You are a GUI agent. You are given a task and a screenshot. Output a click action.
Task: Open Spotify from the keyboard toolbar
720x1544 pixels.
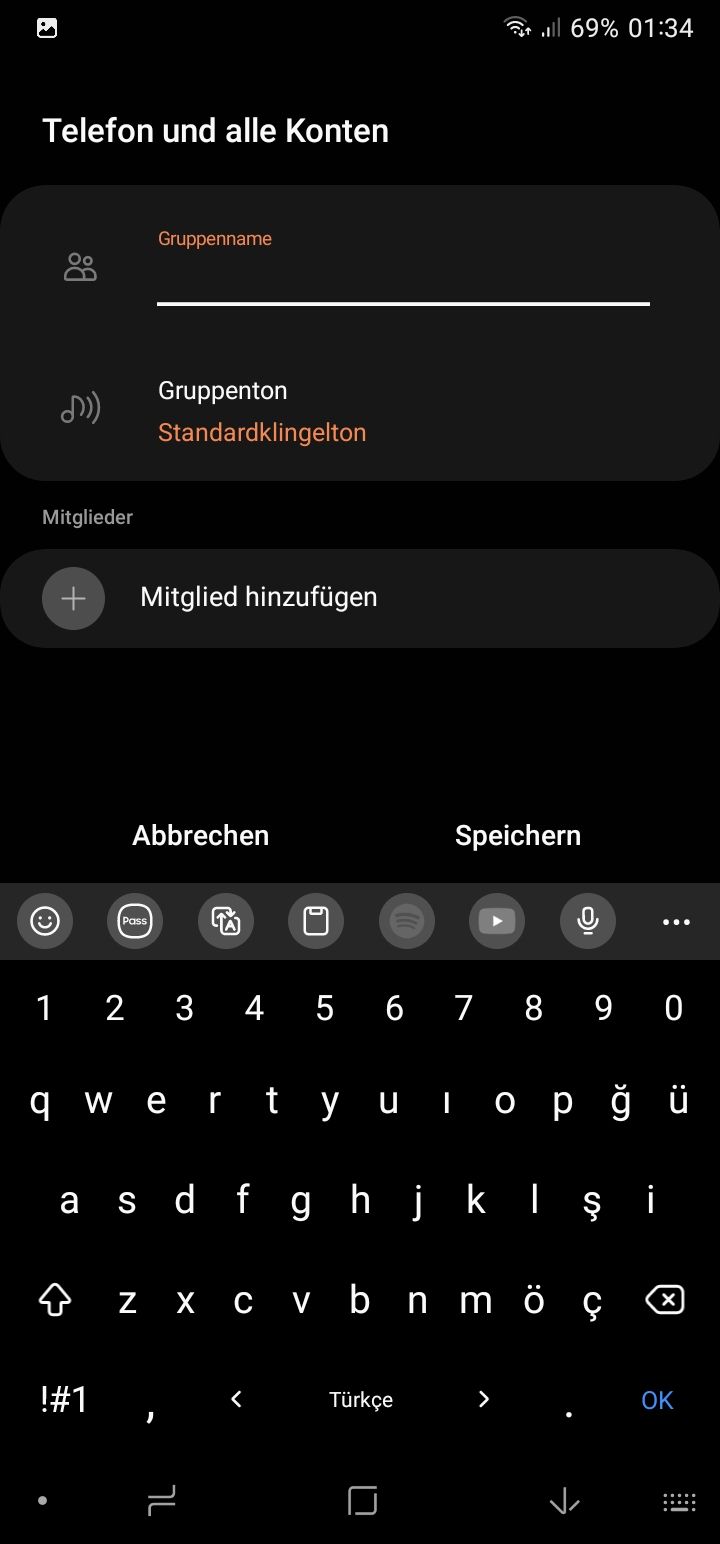click(x=406, y=921)
